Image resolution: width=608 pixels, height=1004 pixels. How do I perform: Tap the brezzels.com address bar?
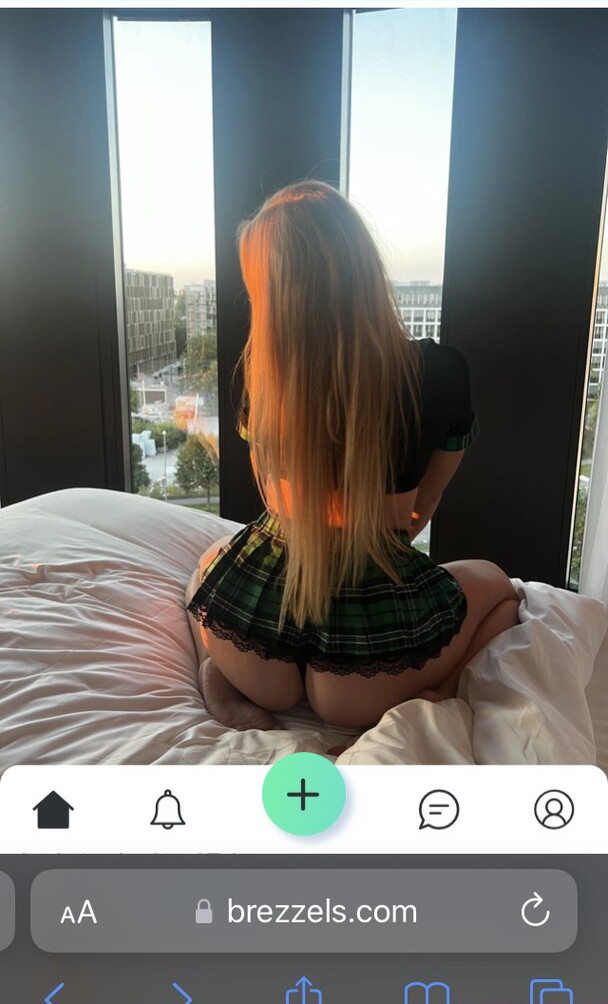(x=304, y=911)
